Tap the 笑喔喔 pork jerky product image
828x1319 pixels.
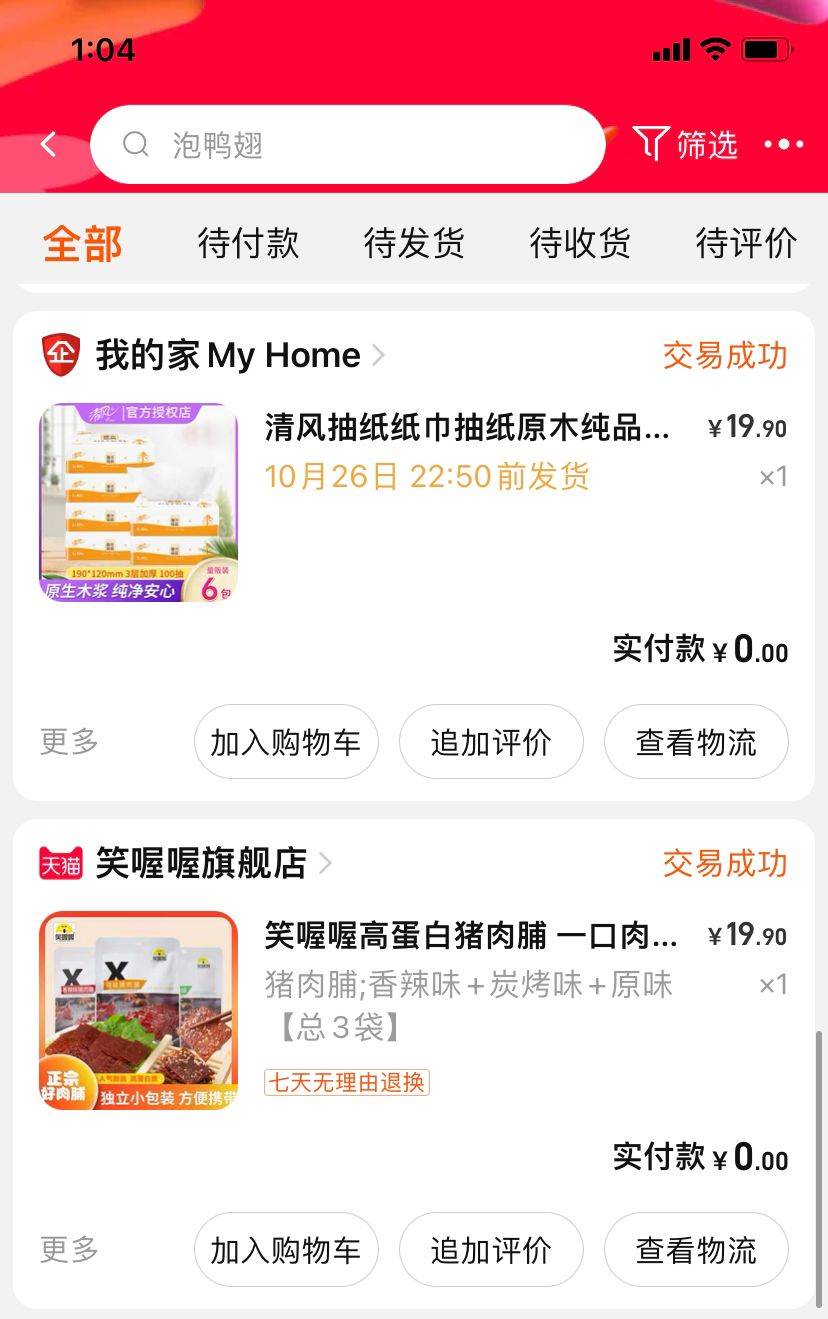pos(138,1009)
